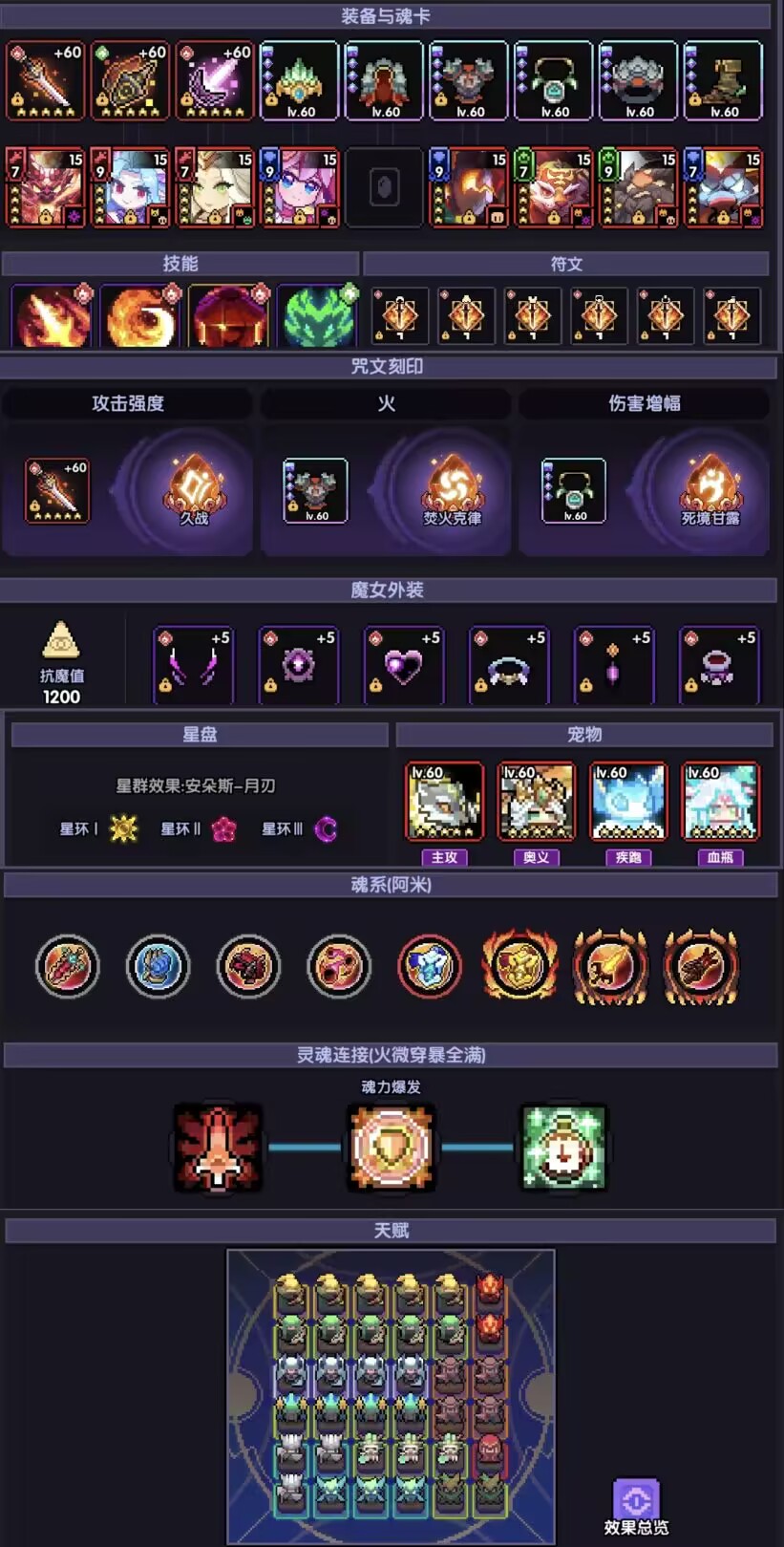Viewport: 784px width, 1547px height.
Task: View the green leaf skill icon
Action: (x=318, y=316)
